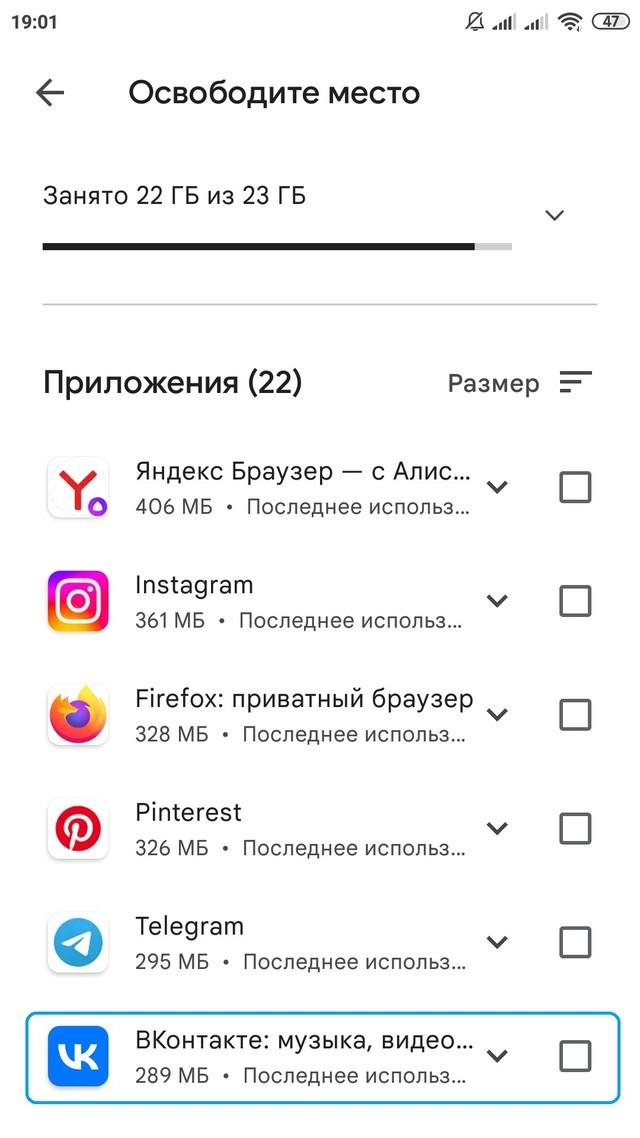This screenshot has width=640, height=1138.
Task: Select the Telegram checkbox
Action: pos(575,942)
